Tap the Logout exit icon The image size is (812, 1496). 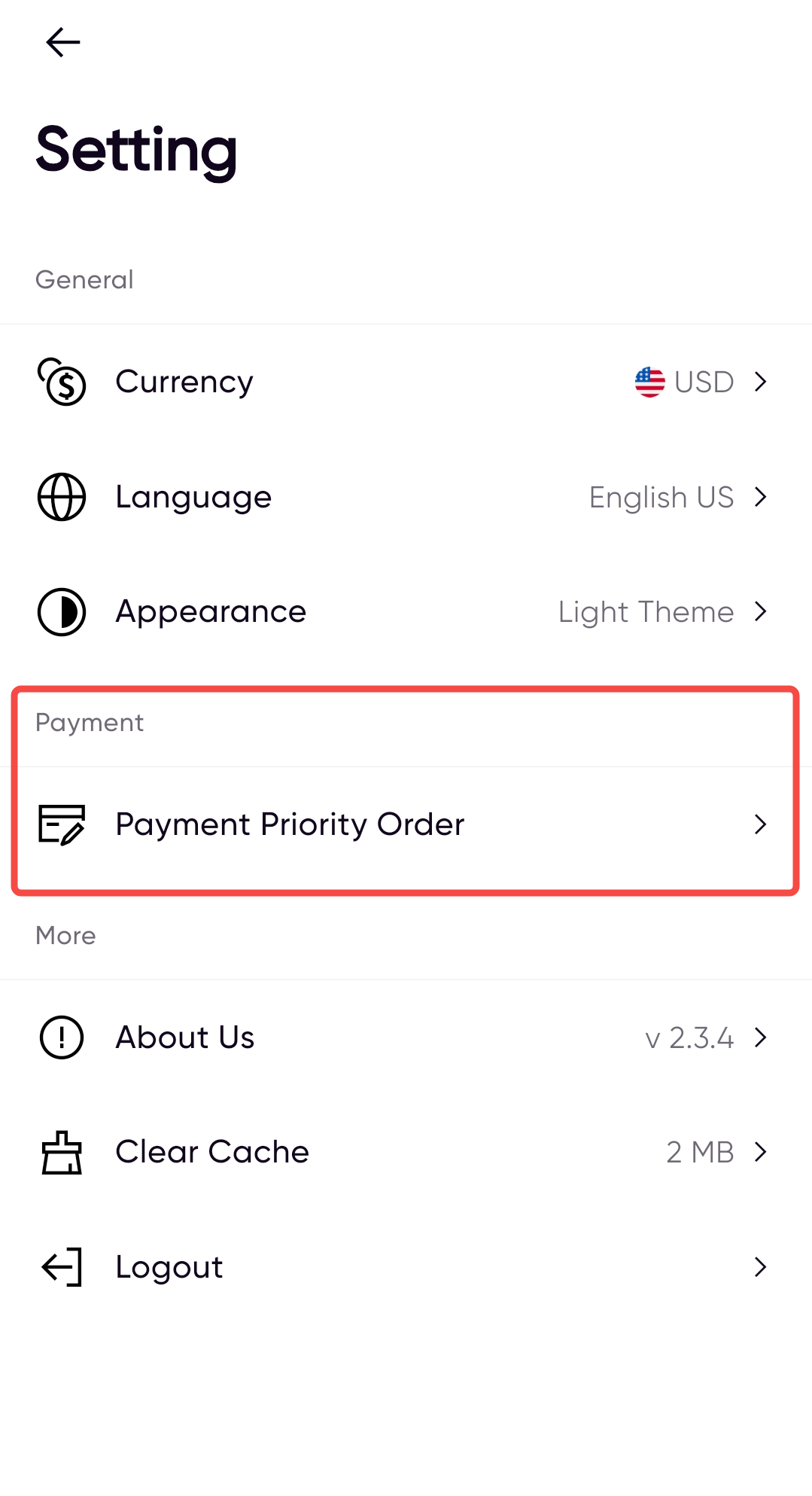coord(61,1266)
